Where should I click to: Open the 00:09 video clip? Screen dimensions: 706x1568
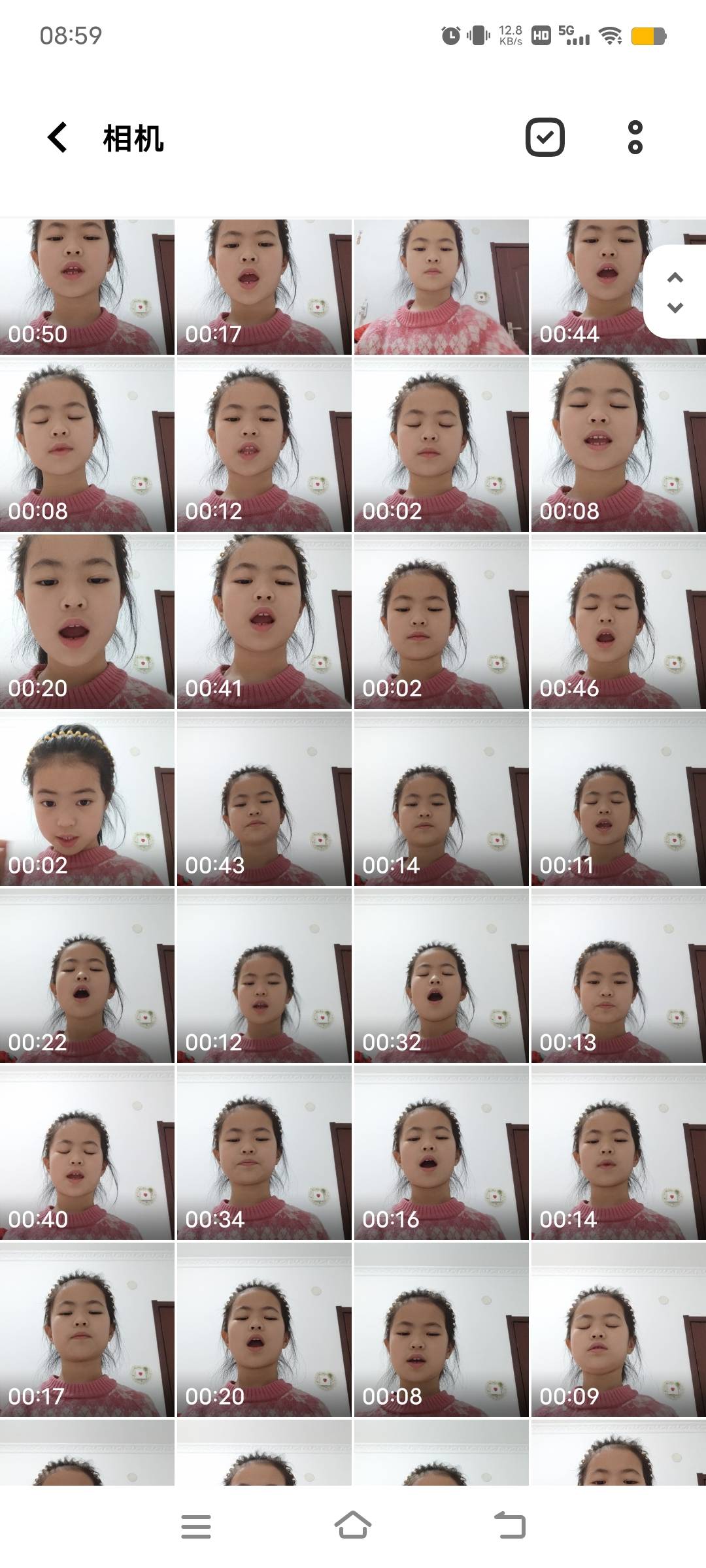[x=618, y=1330]
